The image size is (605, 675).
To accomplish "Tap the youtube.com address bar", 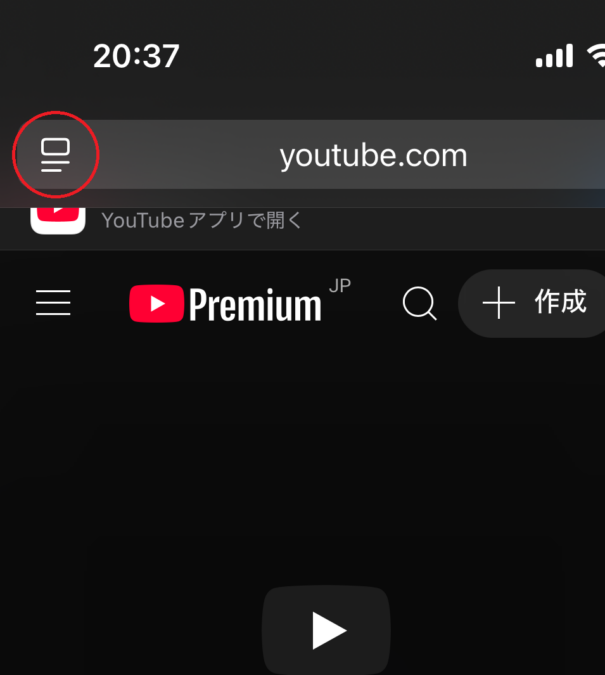I will tap(373, 156).
